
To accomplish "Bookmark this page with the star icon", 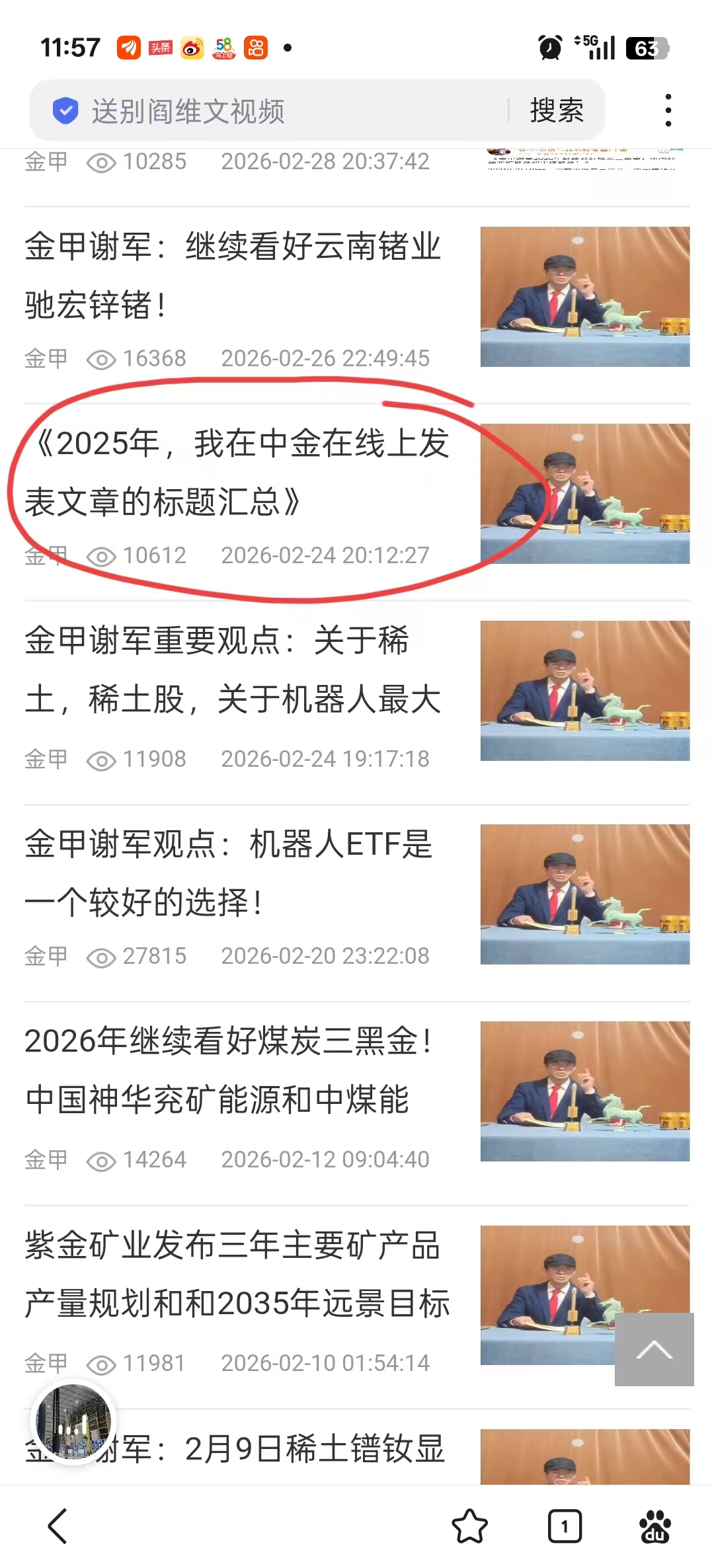I will click(469, 1526).
